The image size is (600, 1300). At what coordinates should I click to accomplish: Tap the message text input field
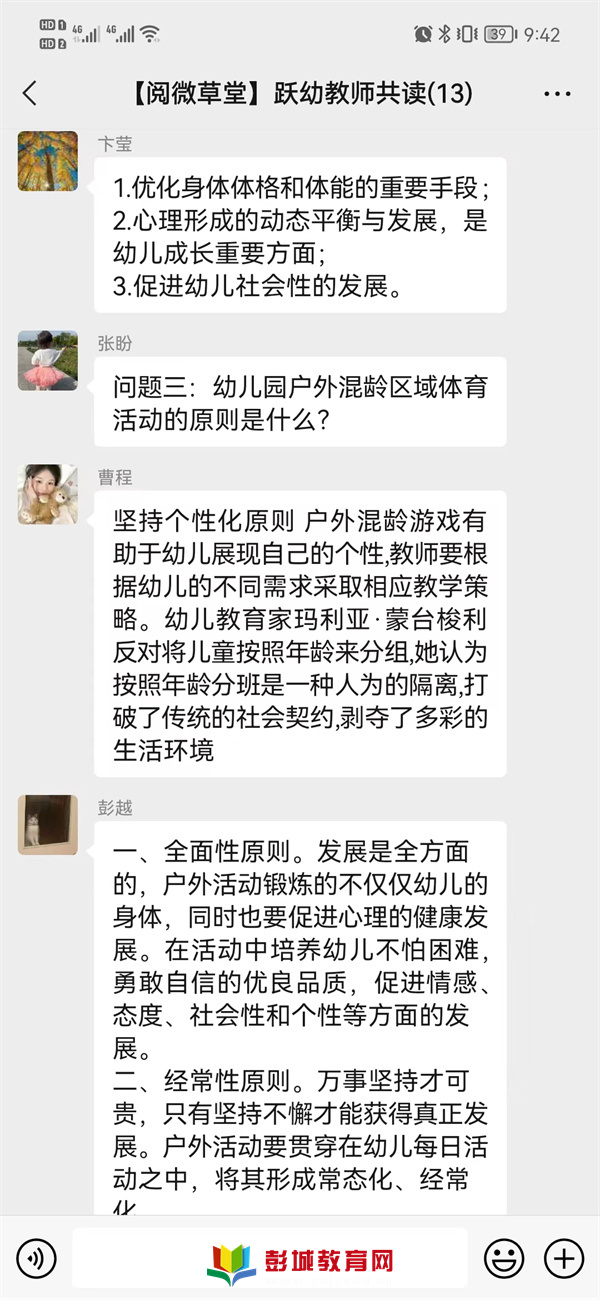pyautogui.click(x=270, y=1257)
